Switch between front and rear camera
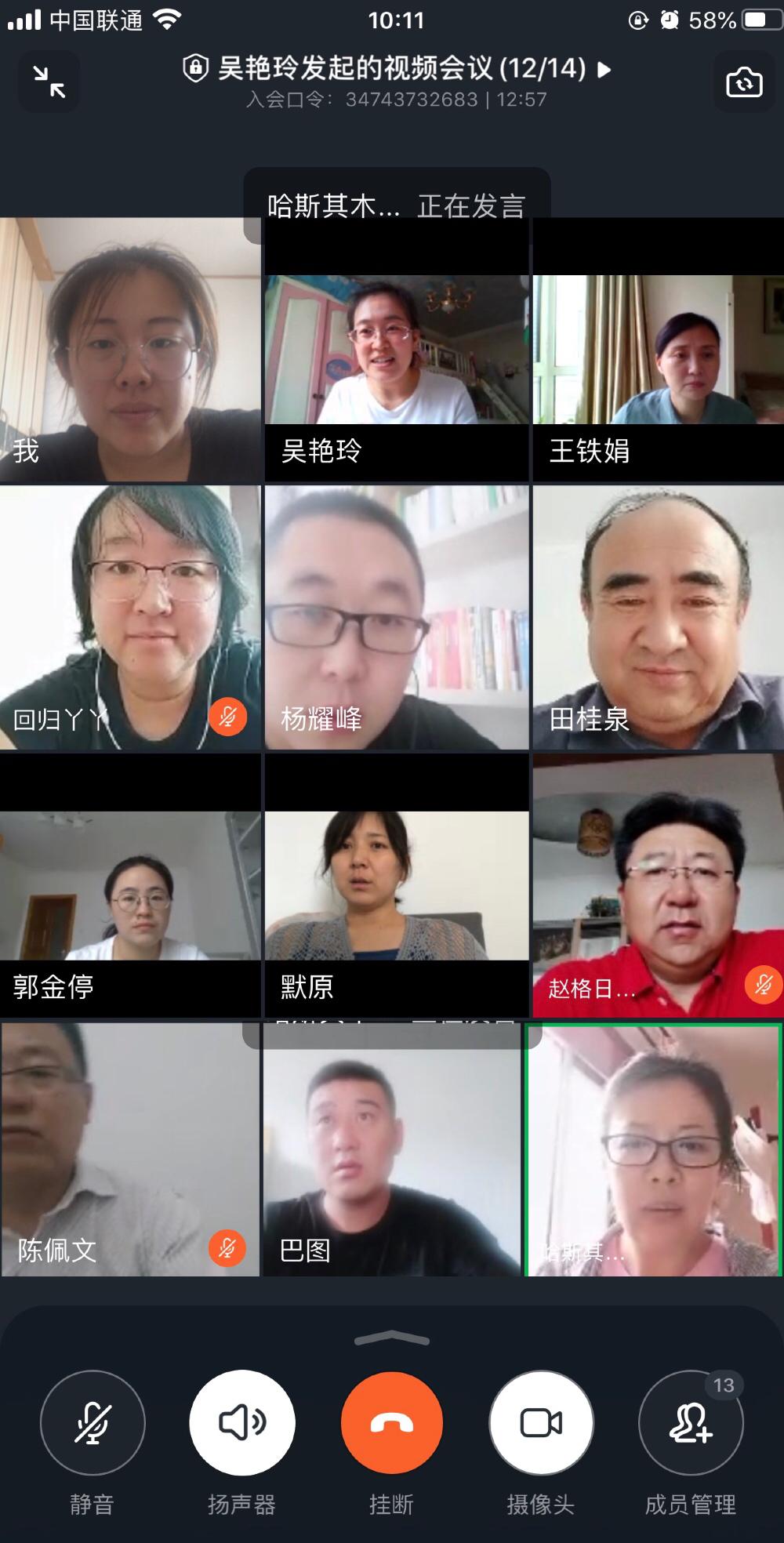784x1543 pixels. click(743, 82)
